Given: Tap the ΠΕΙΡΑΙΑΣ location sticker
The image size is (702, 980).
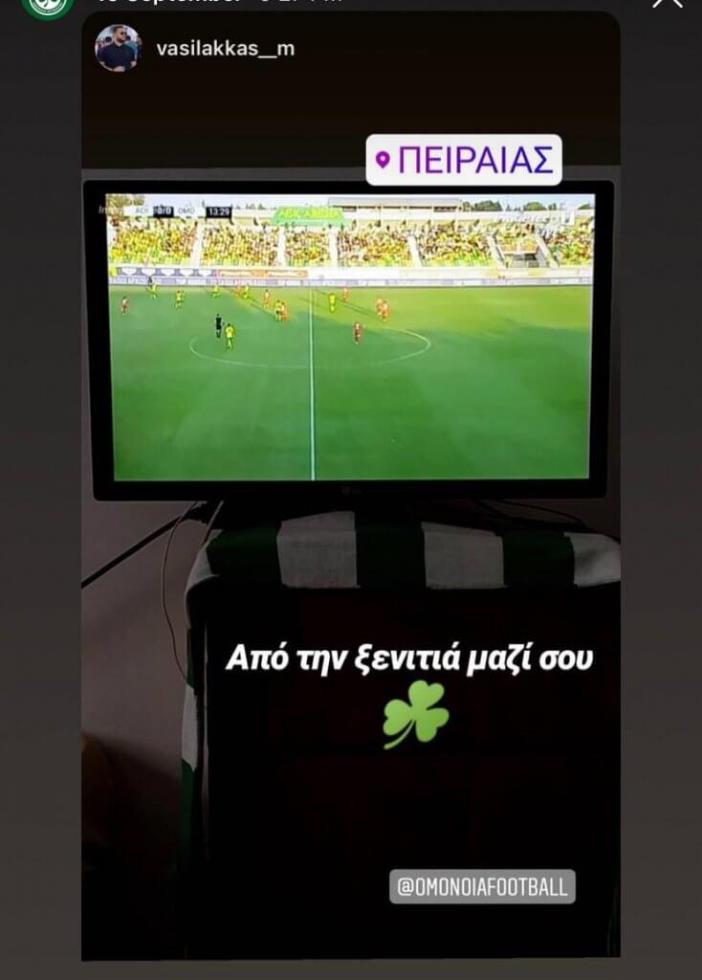Looking at the screenshot, I should pos(464,160).
